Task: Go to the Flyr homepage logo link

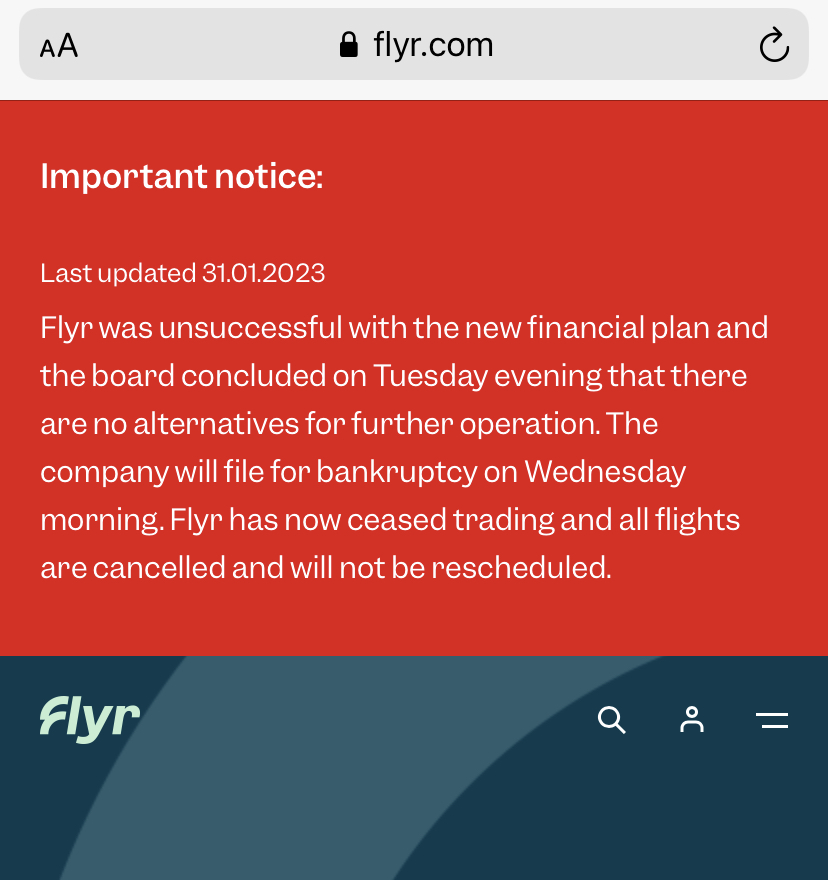Action: tap(90, 719)
